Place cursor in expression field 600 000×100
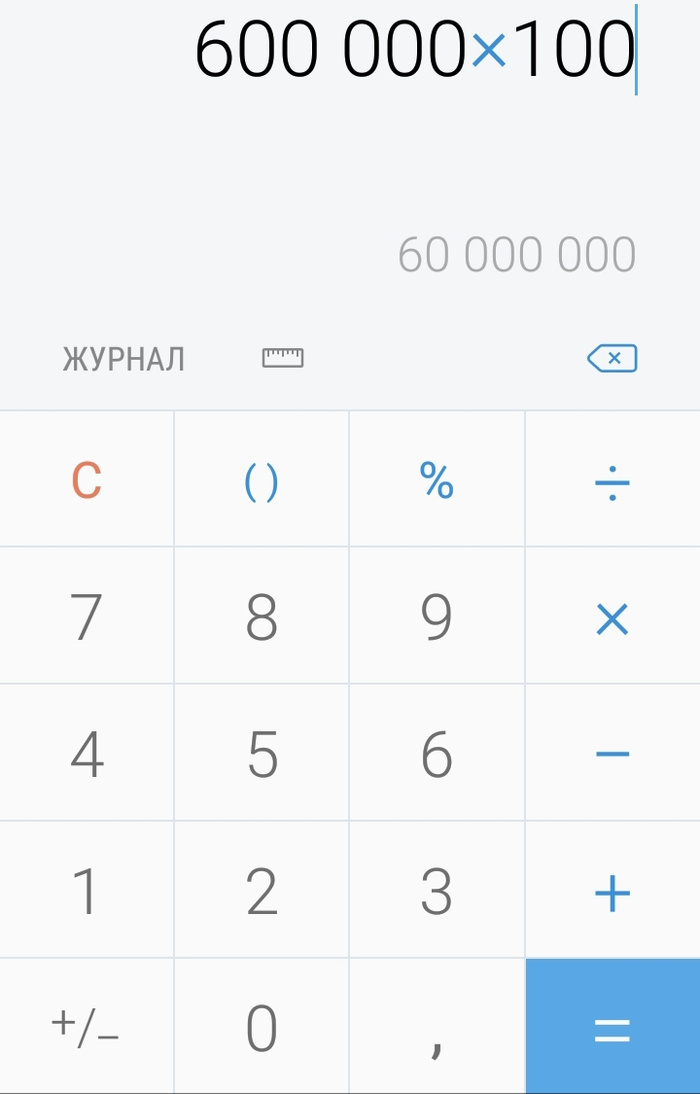This screenshot has height=1094, width=700. point(414,49)
